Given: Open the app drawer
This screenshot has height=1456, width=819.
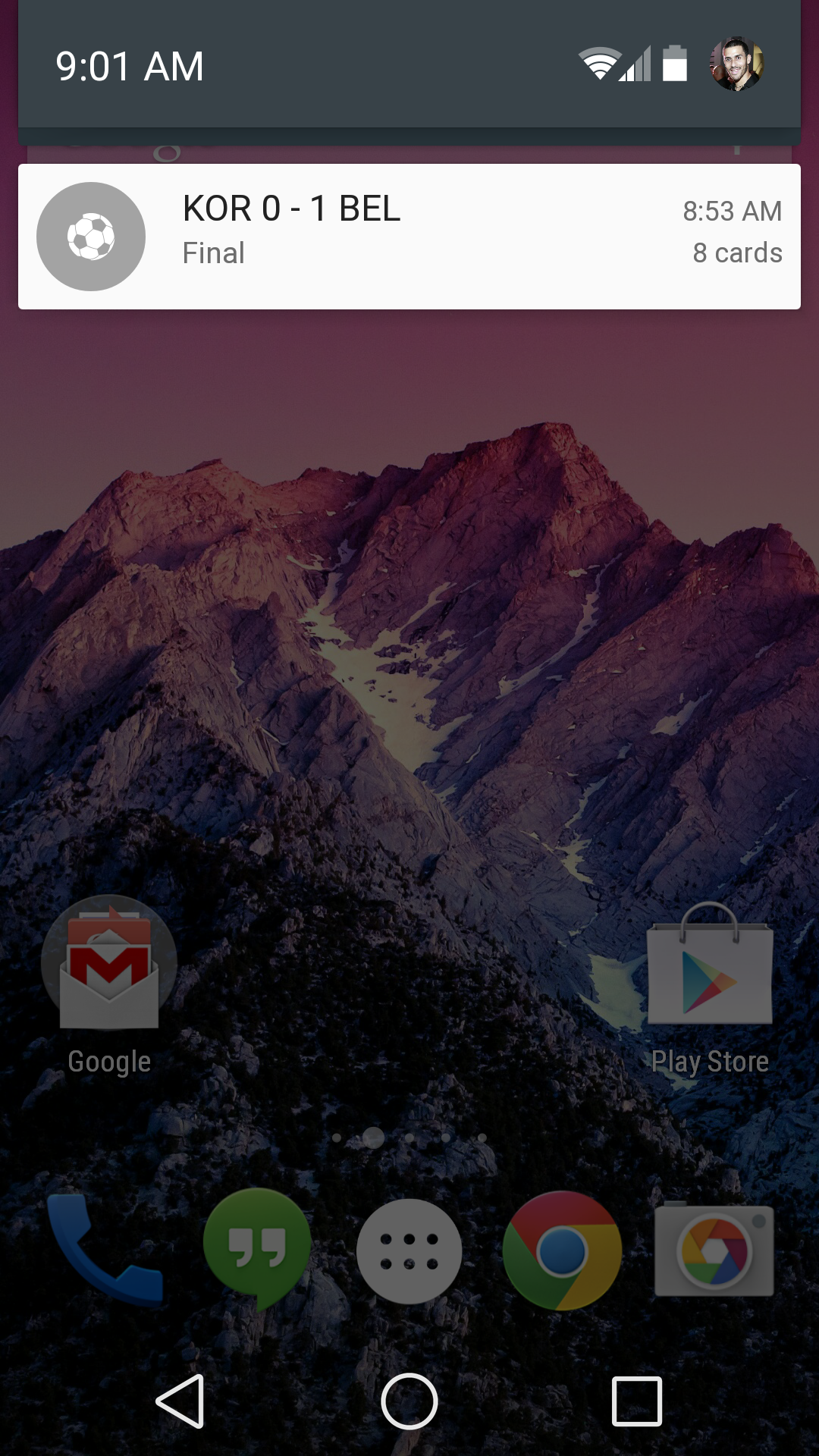Looking at the screenshot, I should click(409, 1251).
